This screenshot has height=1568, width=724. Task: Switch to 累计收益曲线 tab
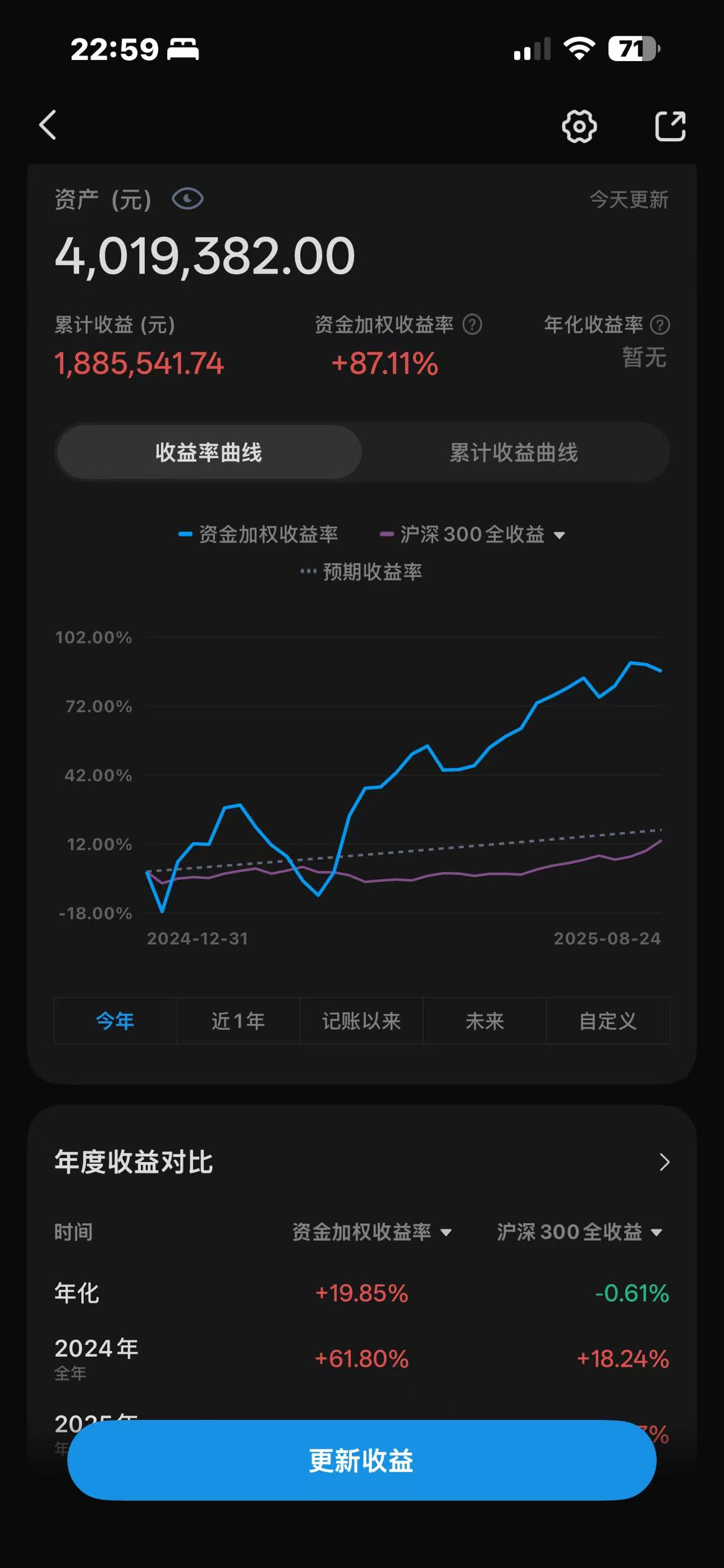pyautogui.click(x=514, y=452)
